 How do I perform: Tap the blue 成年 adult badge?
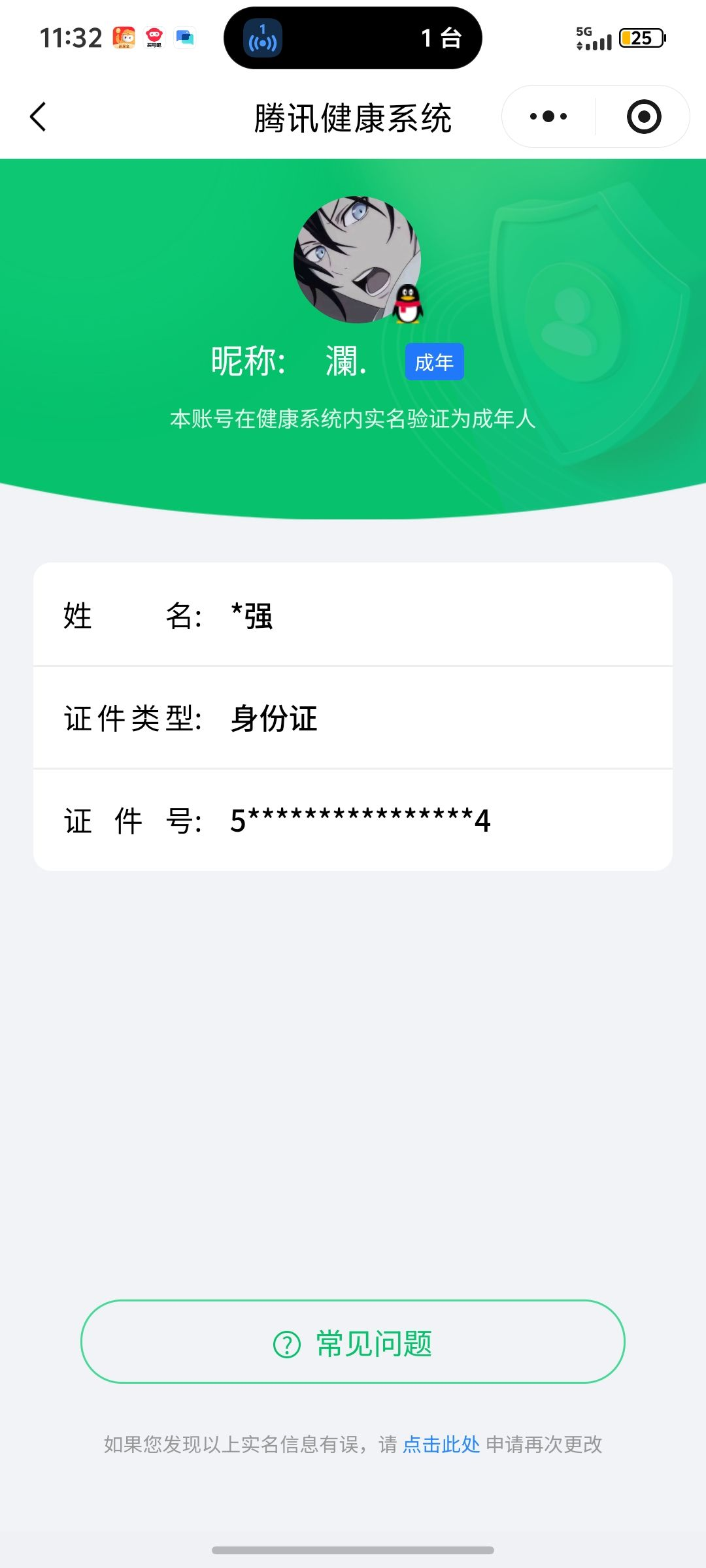[x=434, y=360]
